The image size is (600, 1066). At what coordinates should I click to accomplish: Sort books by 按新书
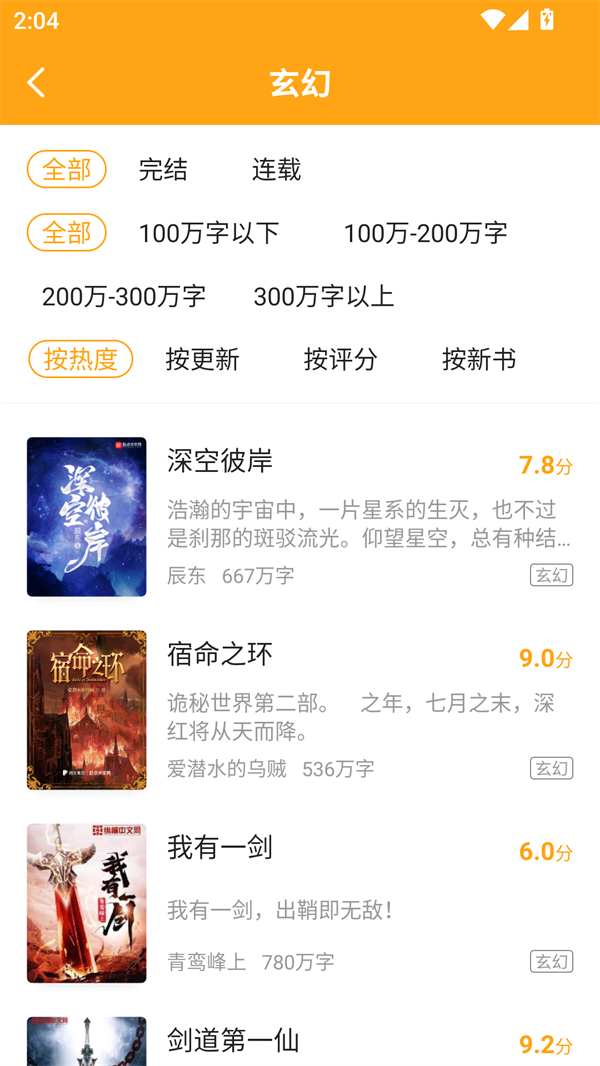pyautogui.click(x=479, y=359)
